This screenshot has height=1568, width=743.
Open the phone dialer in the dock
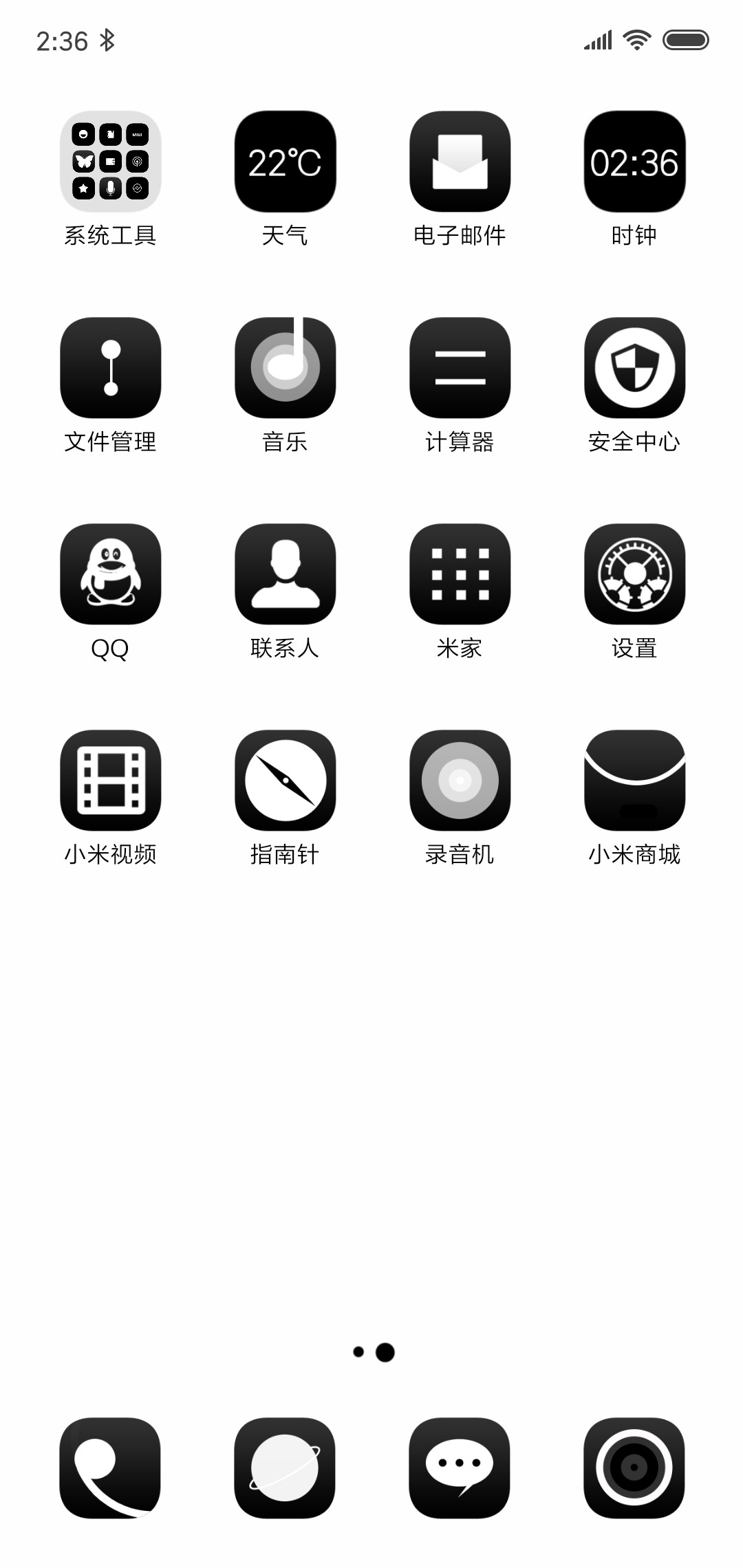click(x=110, y=1468)
